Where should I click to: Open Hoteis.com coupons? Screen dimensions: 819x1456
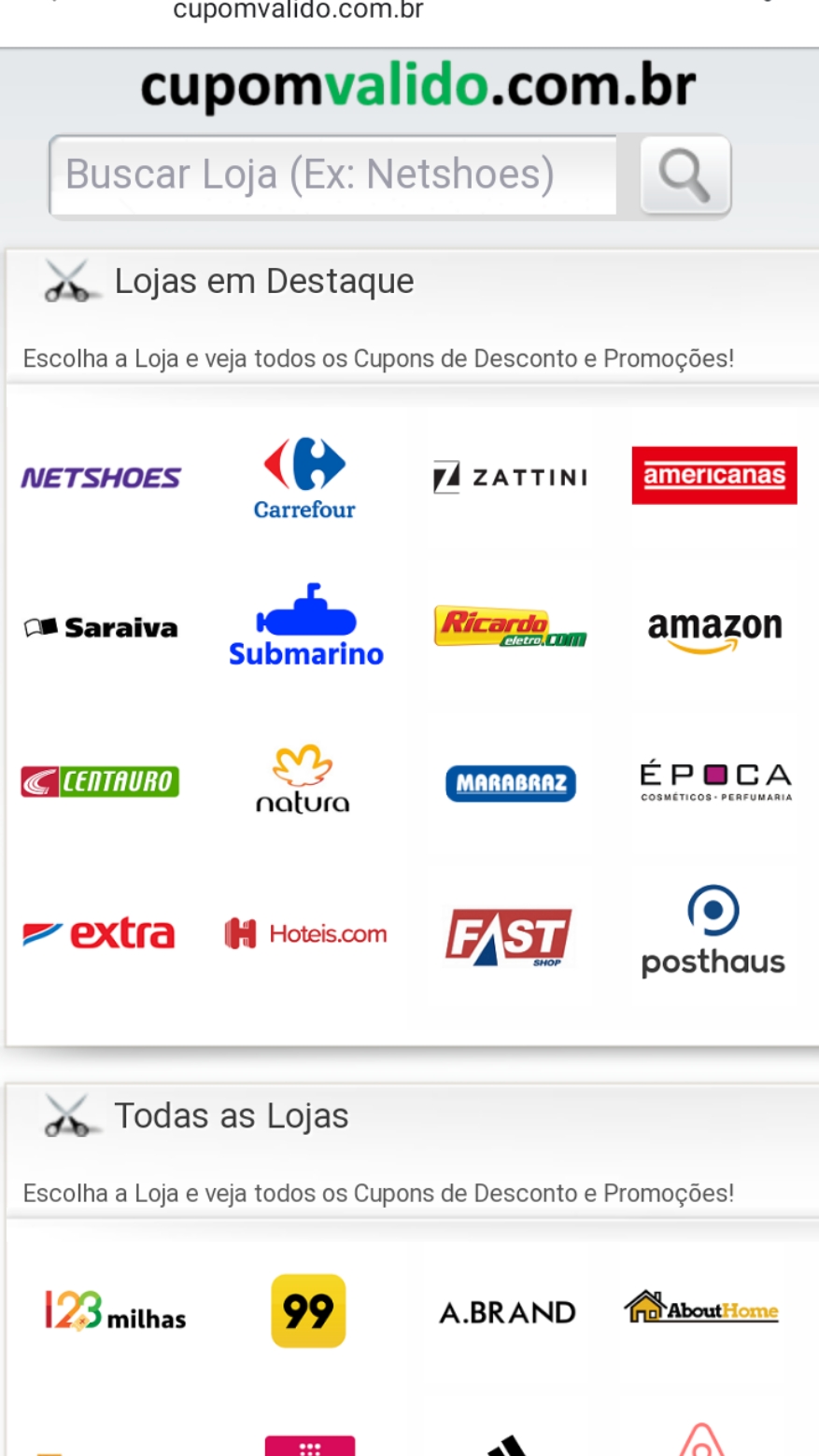pyautogui.click(x=305, y=933)
